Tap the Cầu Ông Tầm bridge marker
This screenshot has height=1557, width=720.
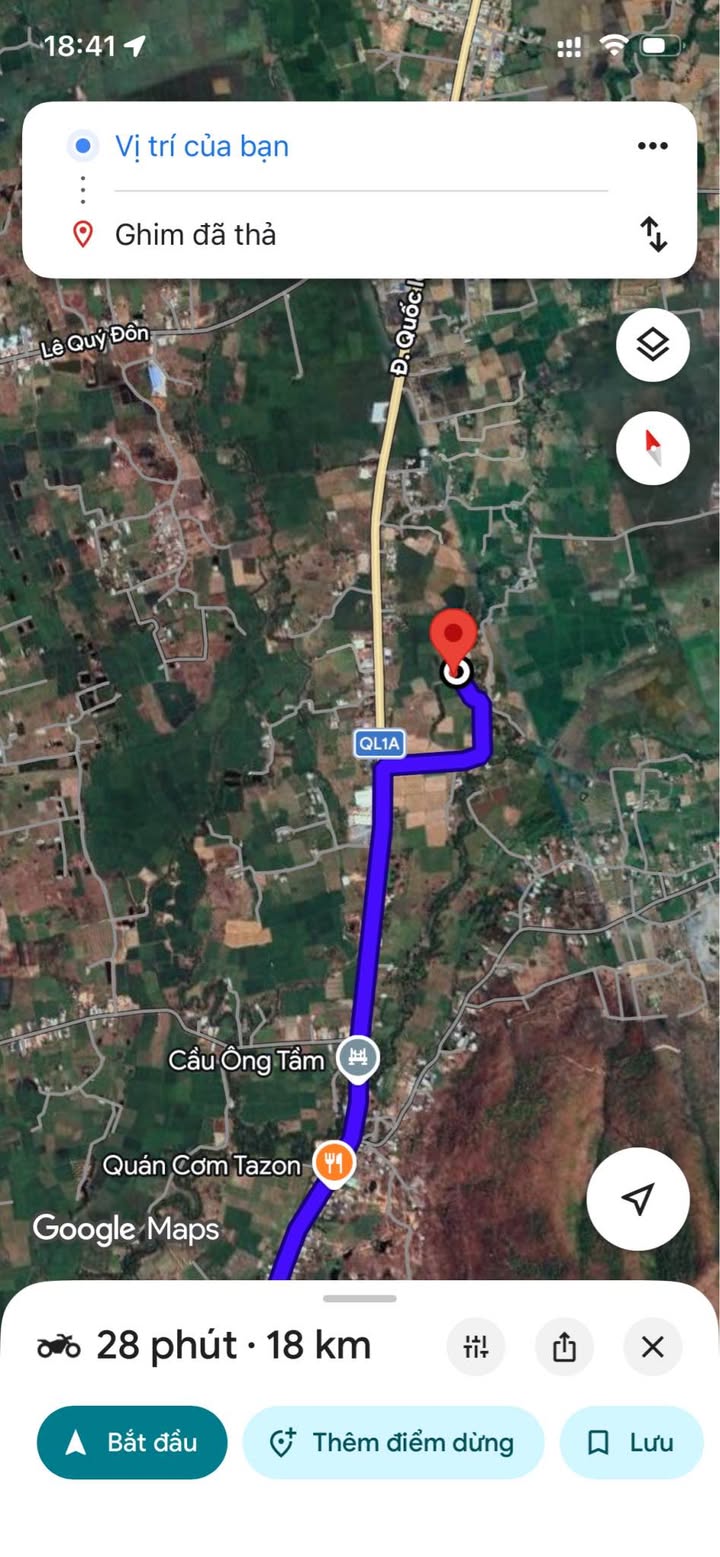(x=357, y=1058)
